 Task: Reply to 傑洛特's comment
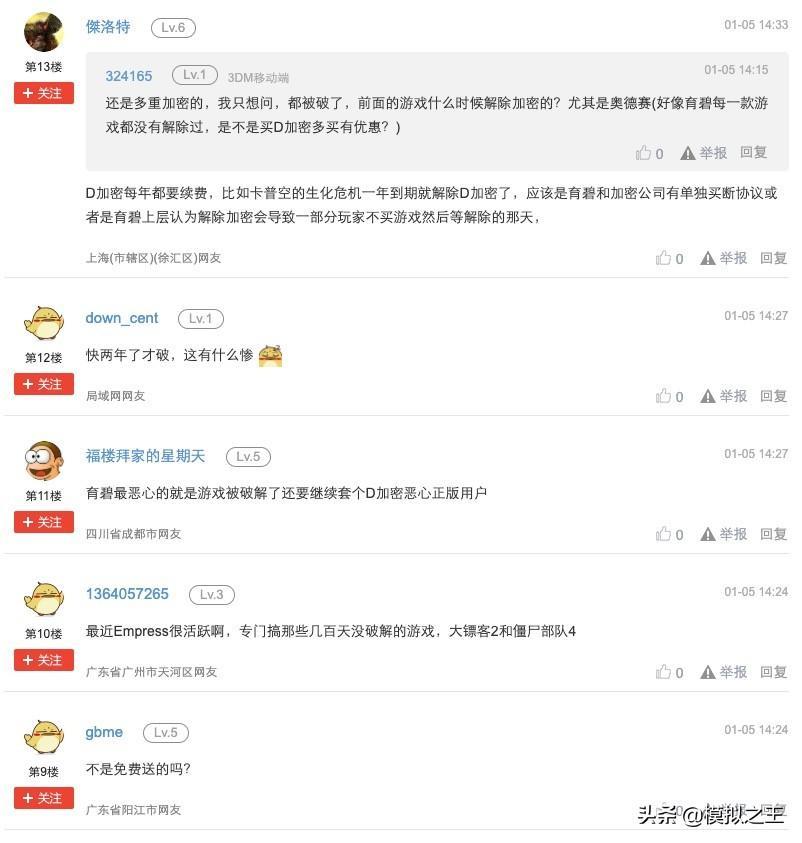click(x=773, y=258)
